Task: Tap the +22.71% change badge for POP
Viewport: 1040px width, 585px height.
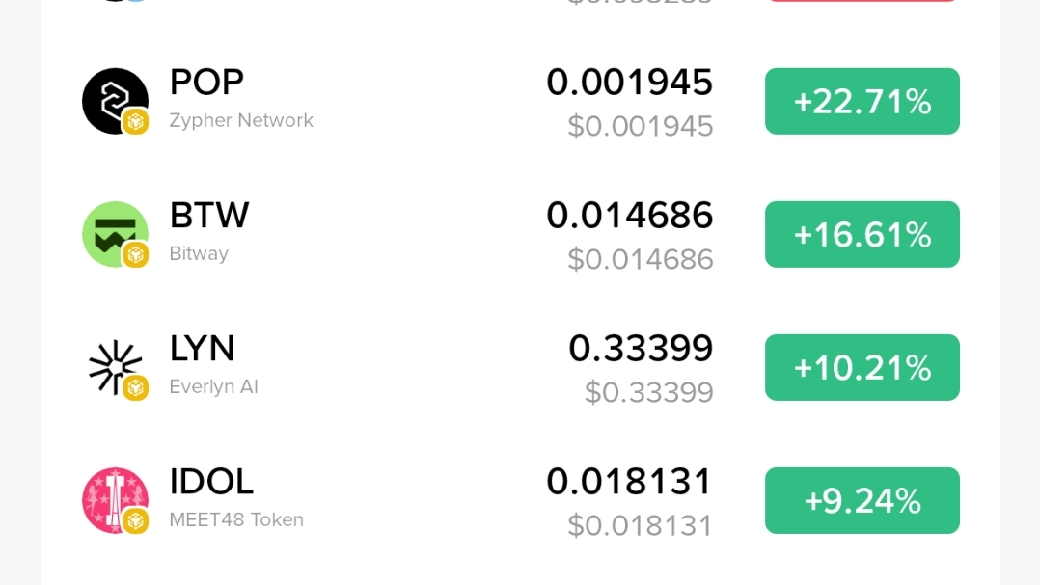Action: 862,101
